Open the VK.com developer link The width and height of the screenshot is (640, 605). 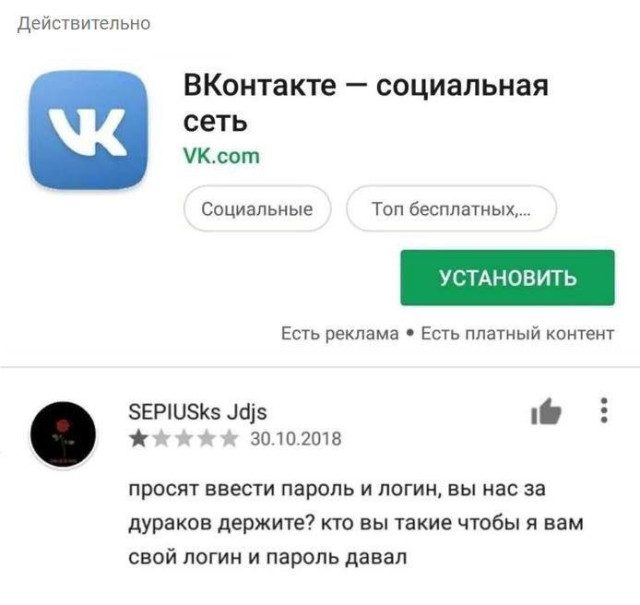pyautogui.click(x=221, y=156)
